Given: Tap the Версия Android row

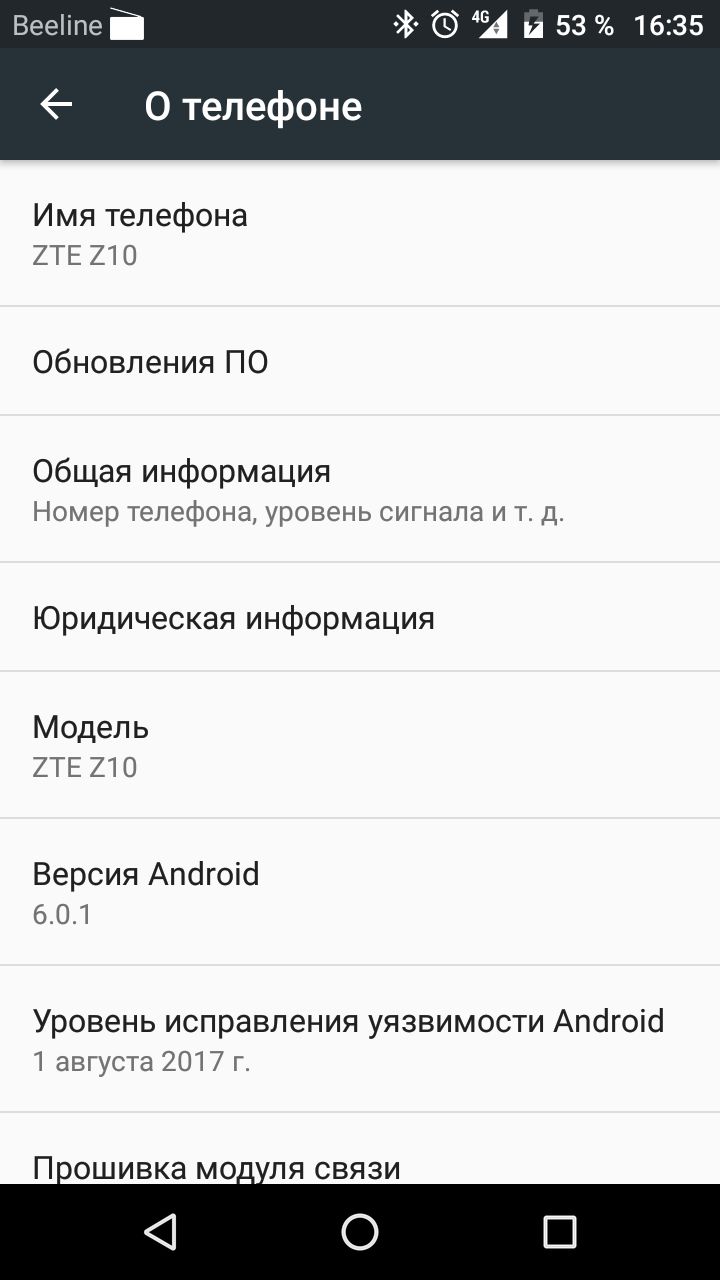Looking at the screenshot, I should (360, 892).
